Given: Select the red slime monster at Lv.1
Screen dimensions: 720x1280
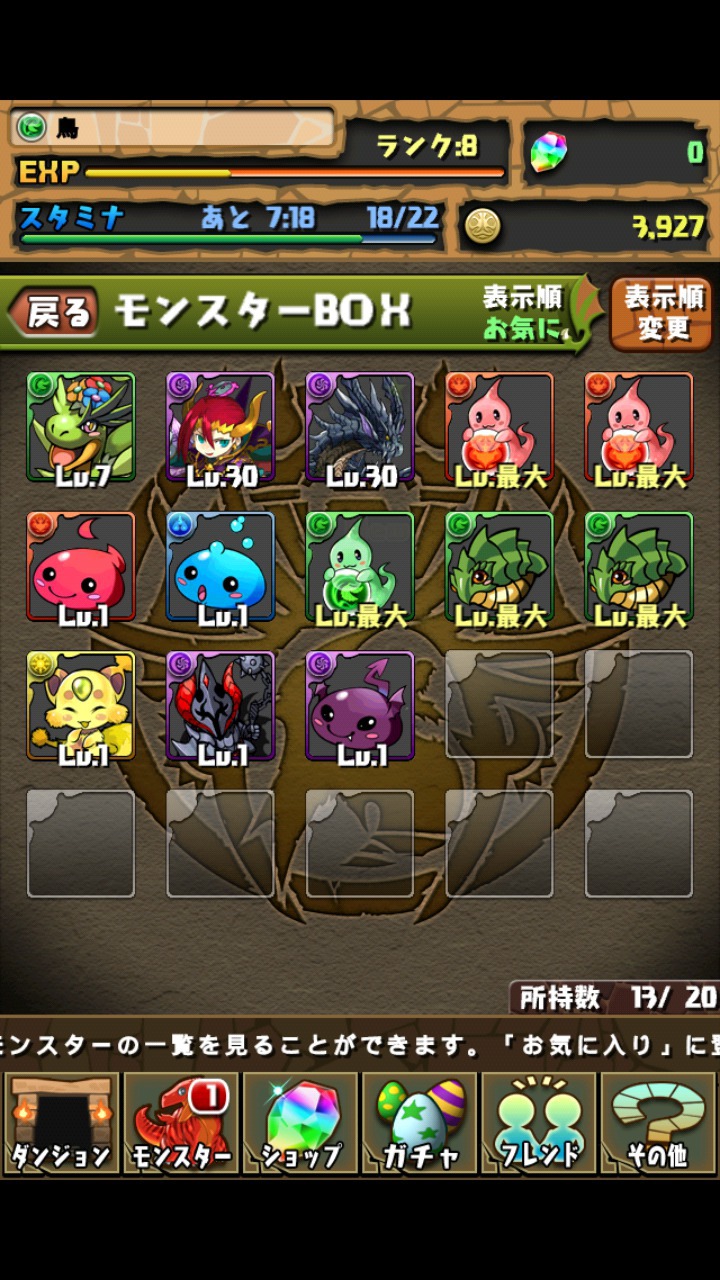Looking at the screenshot, I should tap(81, 567).
